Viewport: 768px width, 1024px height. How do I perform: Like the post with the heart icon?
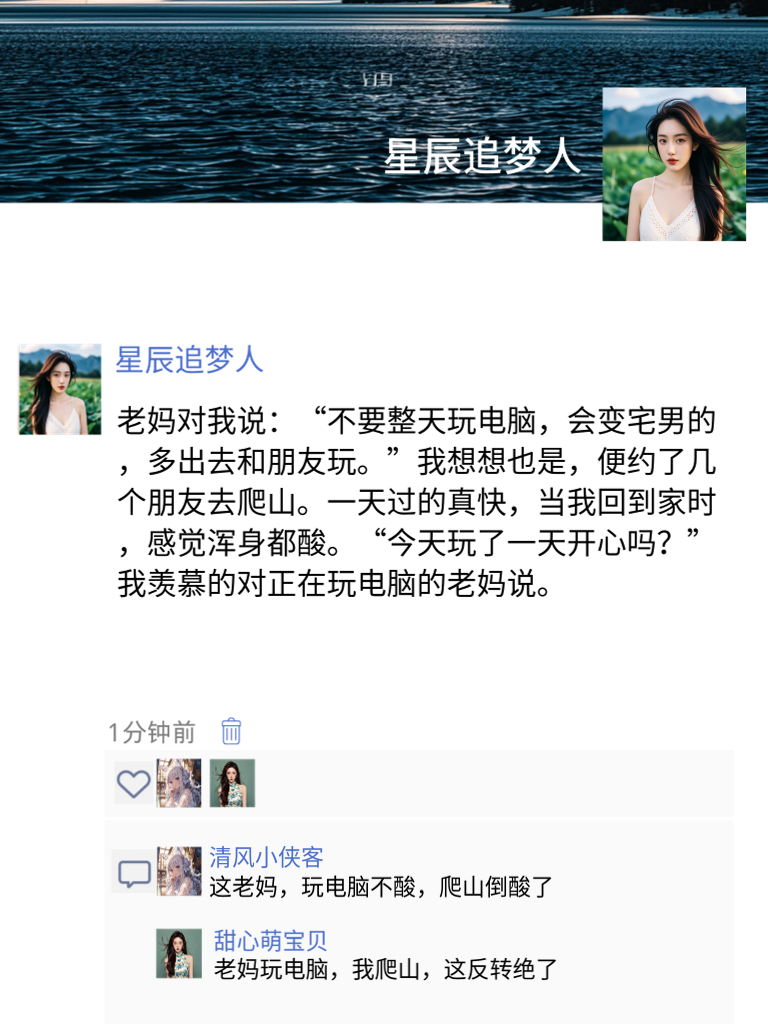[133, 786]
